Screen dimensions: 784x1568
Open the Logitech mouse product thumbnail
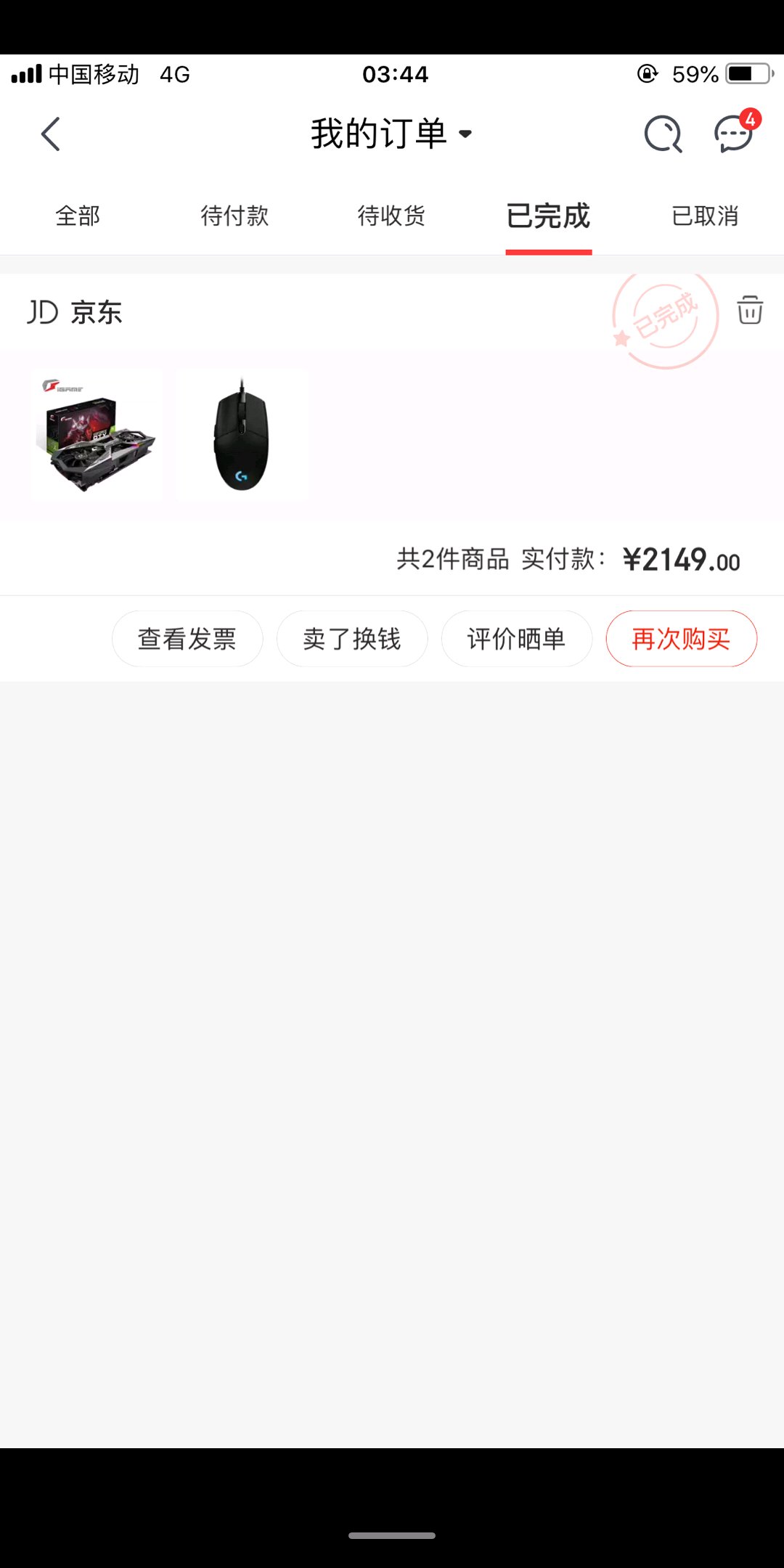point(242,435)
